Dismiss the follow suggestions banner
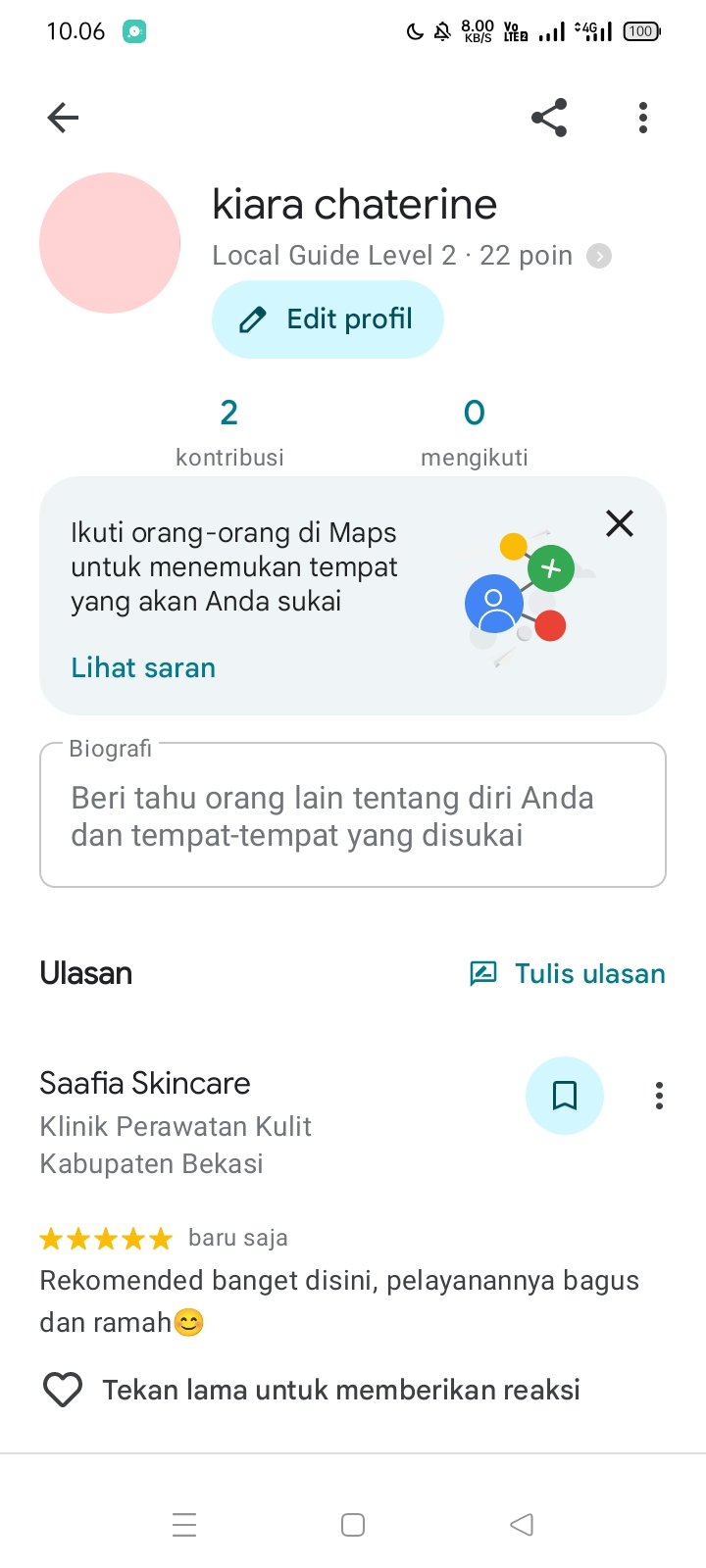Screen dimensions: 706x1568 tap(620, 523)
